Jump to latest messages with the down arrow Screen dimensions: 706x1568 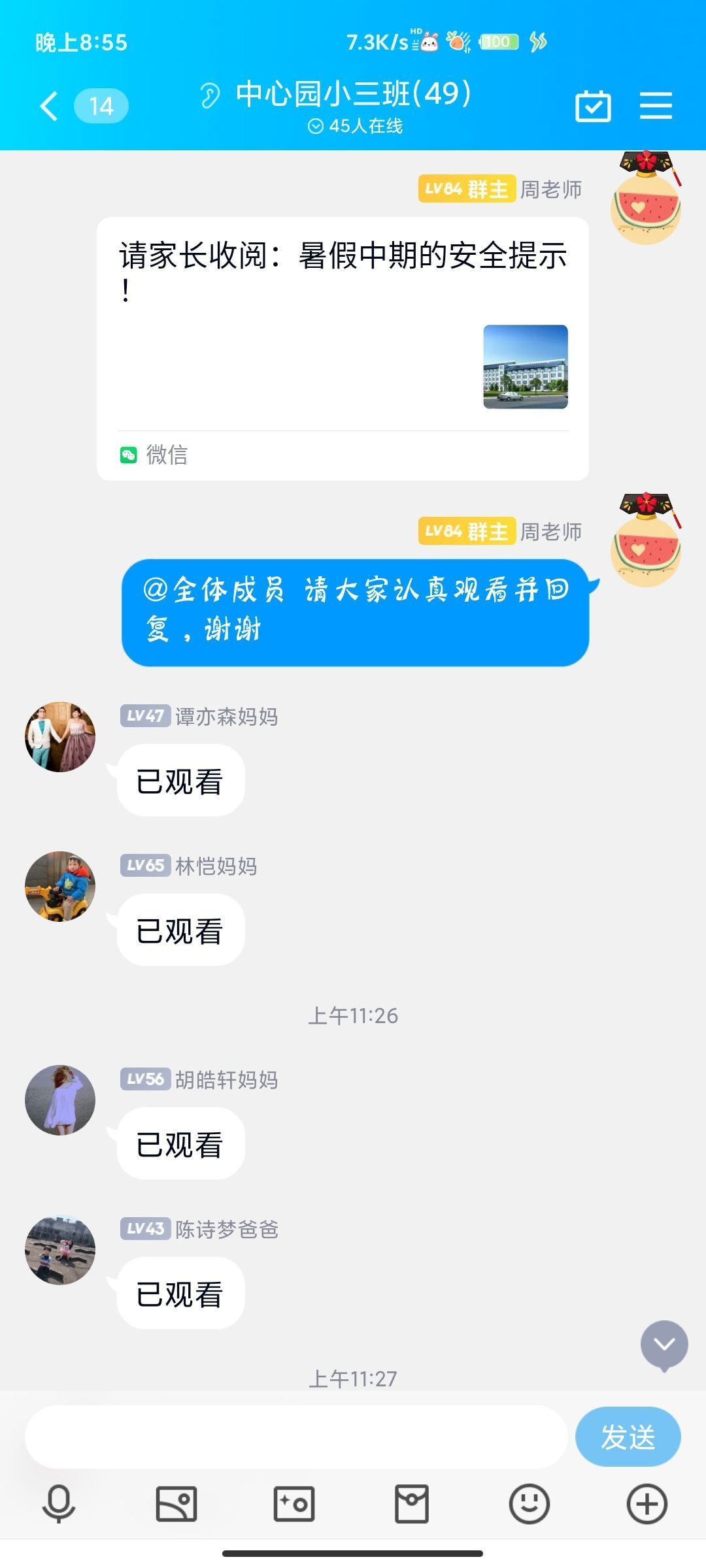(664, 1345)
